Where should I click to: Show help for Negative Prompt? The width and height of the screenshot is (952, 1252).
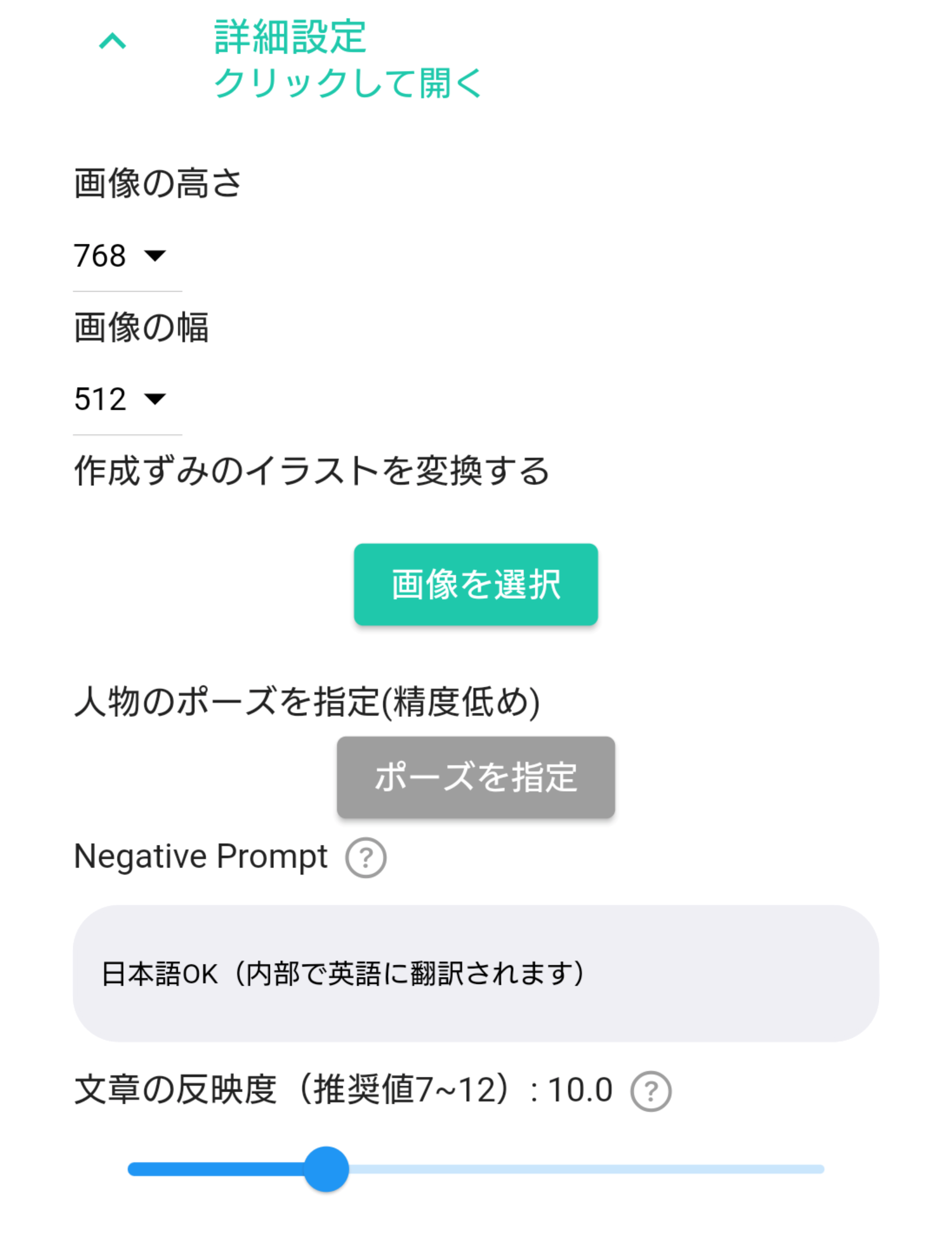pyautogui.click(x=365, y=858)
